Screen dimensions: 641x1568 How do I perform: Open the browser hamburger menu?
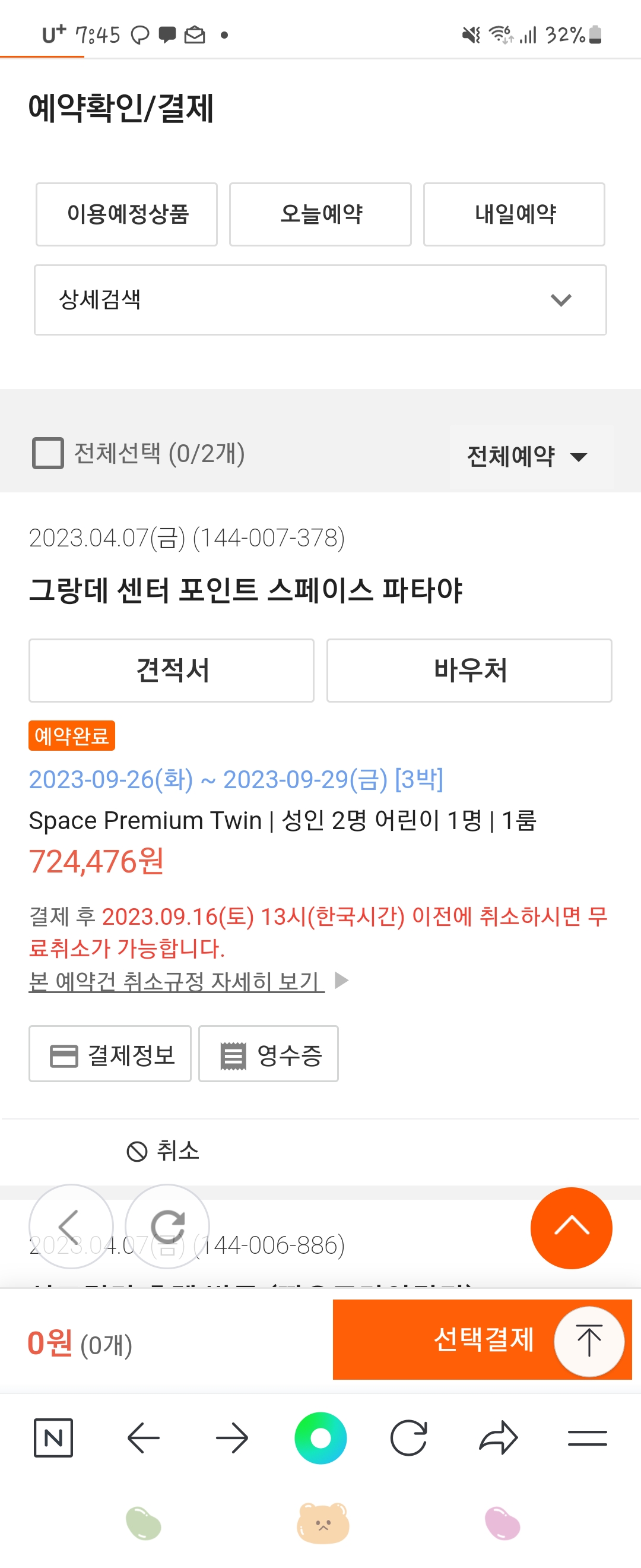[587, 1438]
